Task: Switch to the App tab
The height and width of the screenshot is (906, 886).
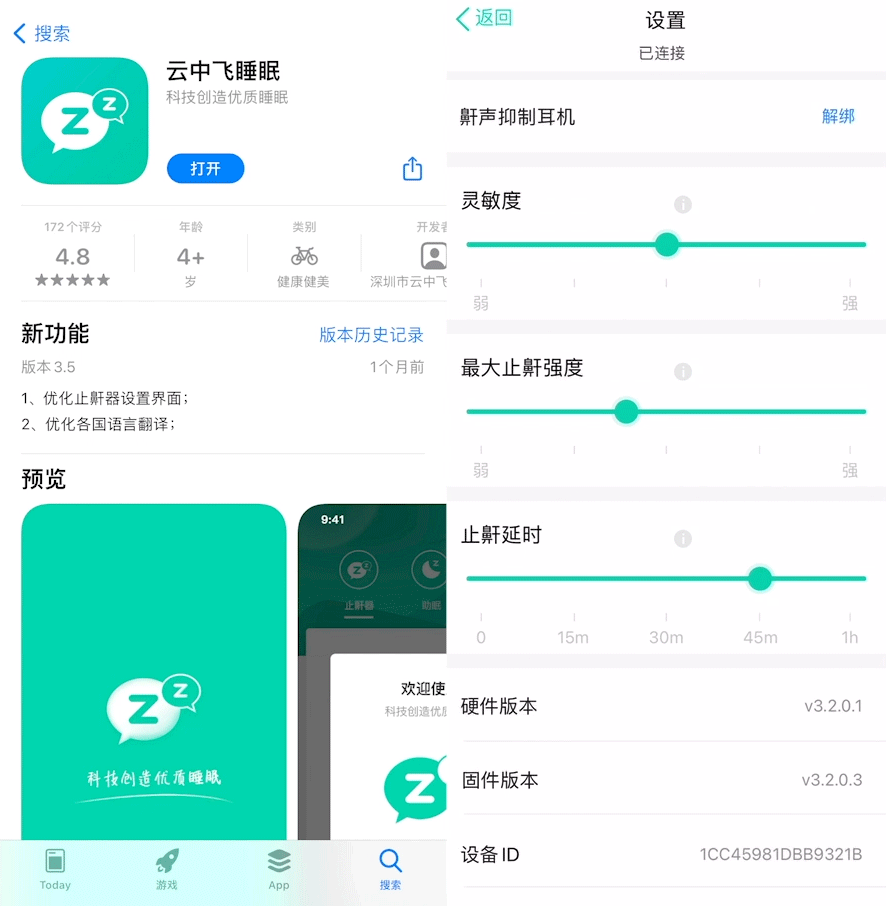Action: click(x=279, y=869)
